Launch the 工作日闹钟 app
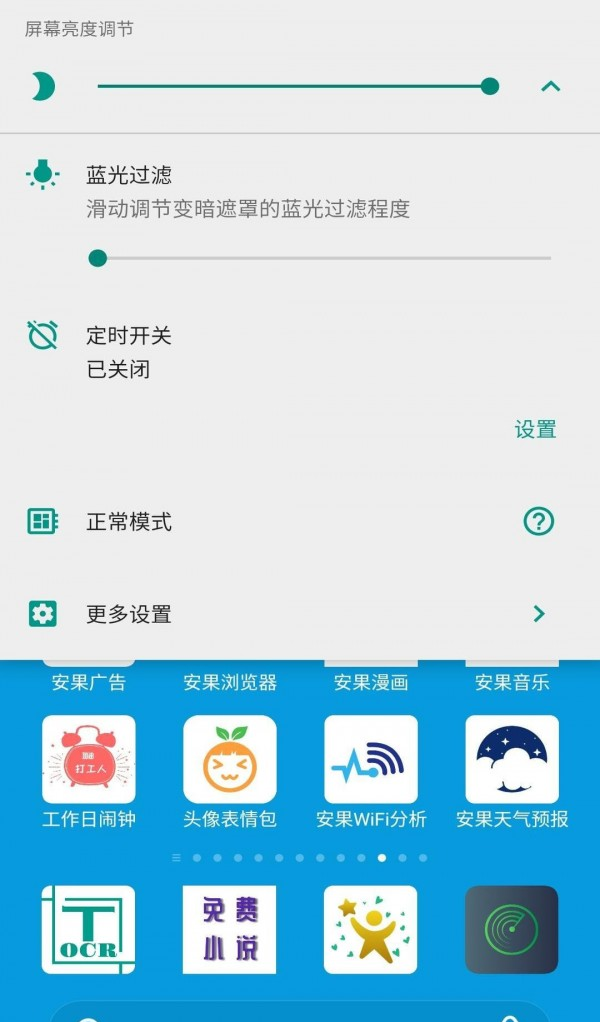Viewport: 600px width, 1022px height. tap(88, 760)
